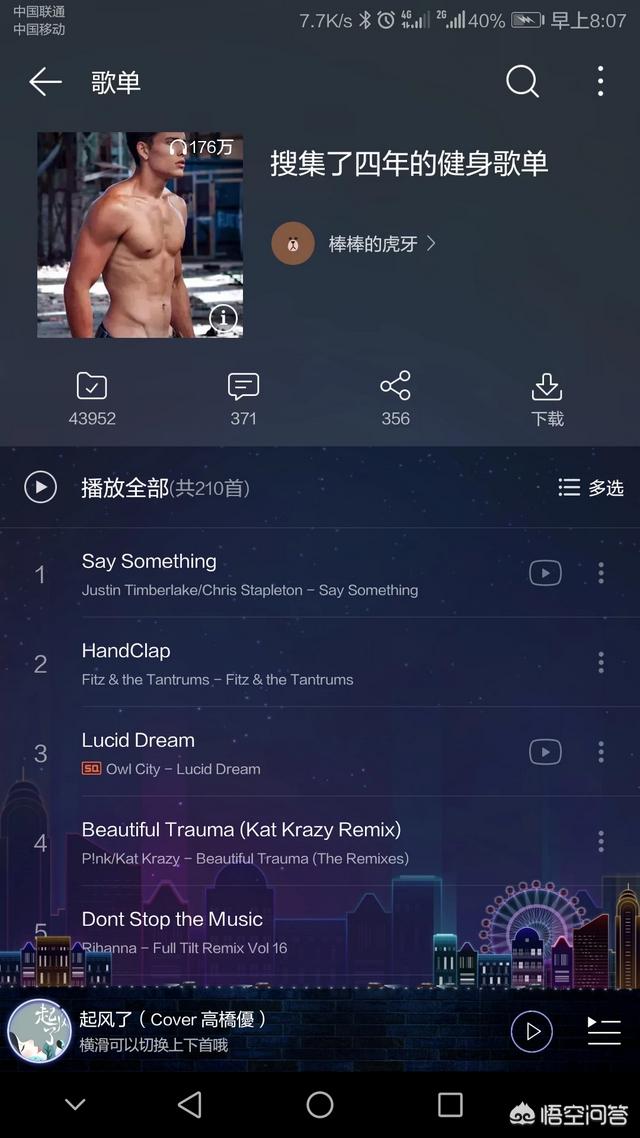Play the mini-player track 起风了

[x=532, y=1031]
